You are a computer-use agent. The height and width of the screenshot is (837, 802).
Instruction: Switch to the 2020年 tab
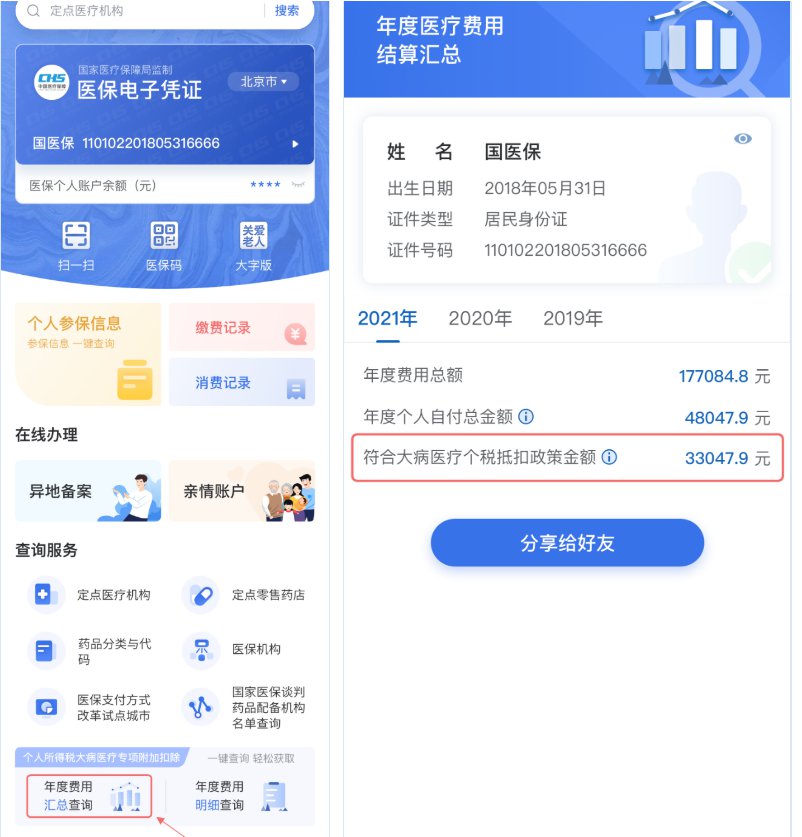click(x=480, y=319)
